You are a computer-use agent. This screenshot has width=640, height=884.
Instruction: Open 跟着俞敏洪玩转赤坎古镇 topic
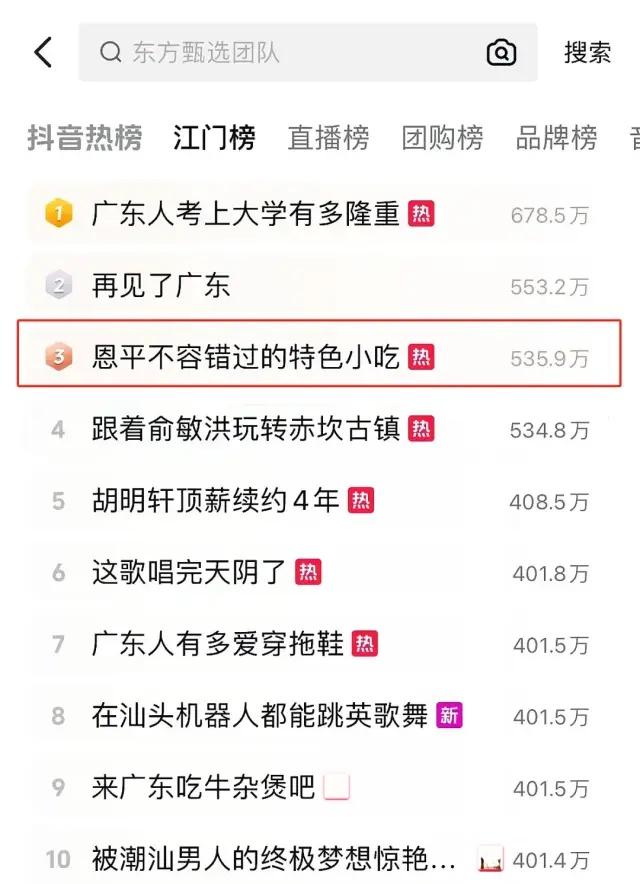tap(245, 429)
